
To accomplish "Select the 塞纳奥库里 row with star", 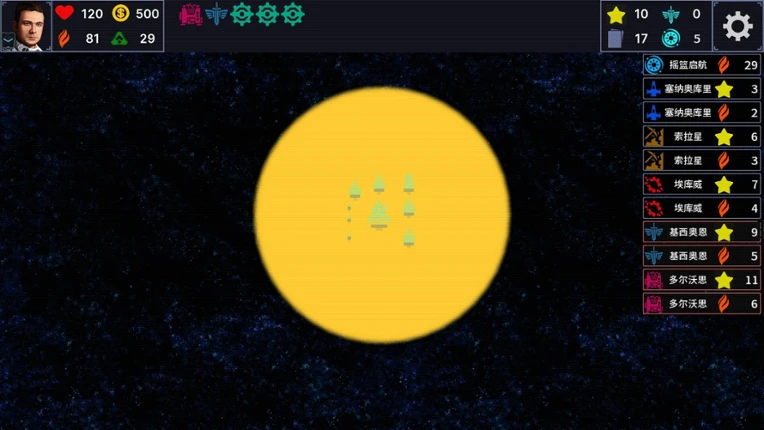I will pyautogui.click(x=702, y=89).
